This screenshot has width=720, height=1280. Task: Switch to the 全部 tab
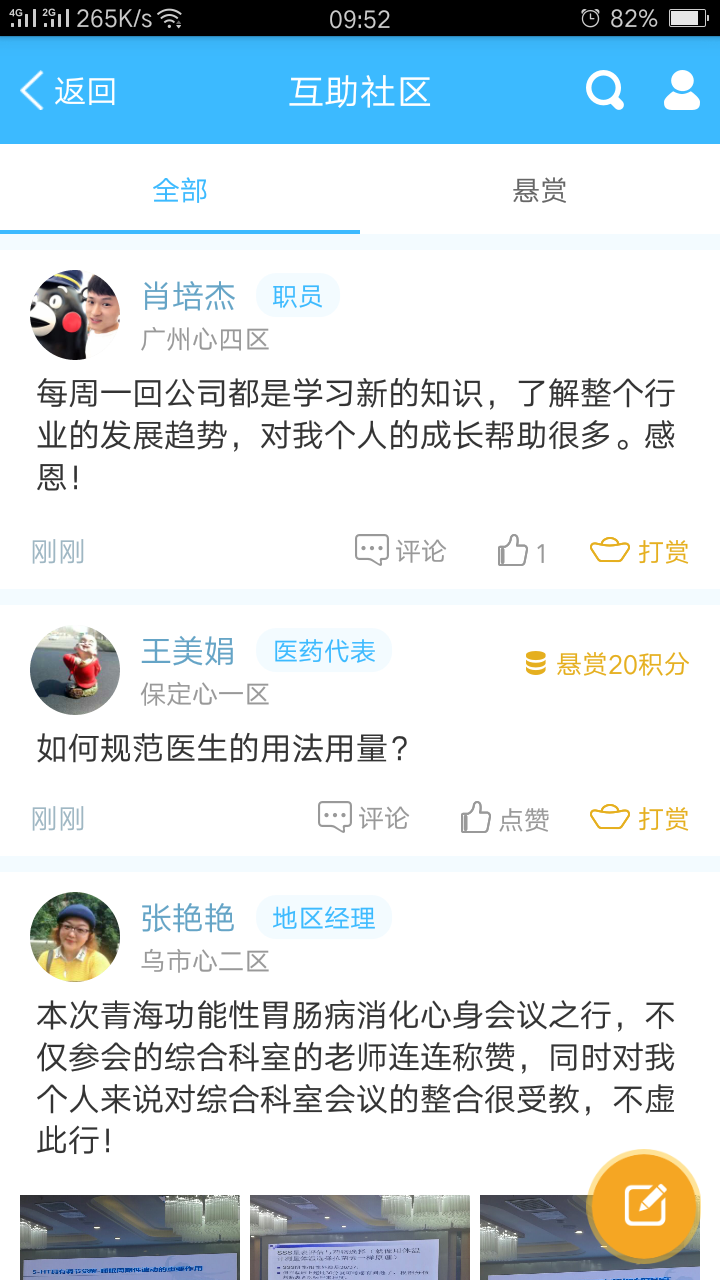tap(180, 190)
